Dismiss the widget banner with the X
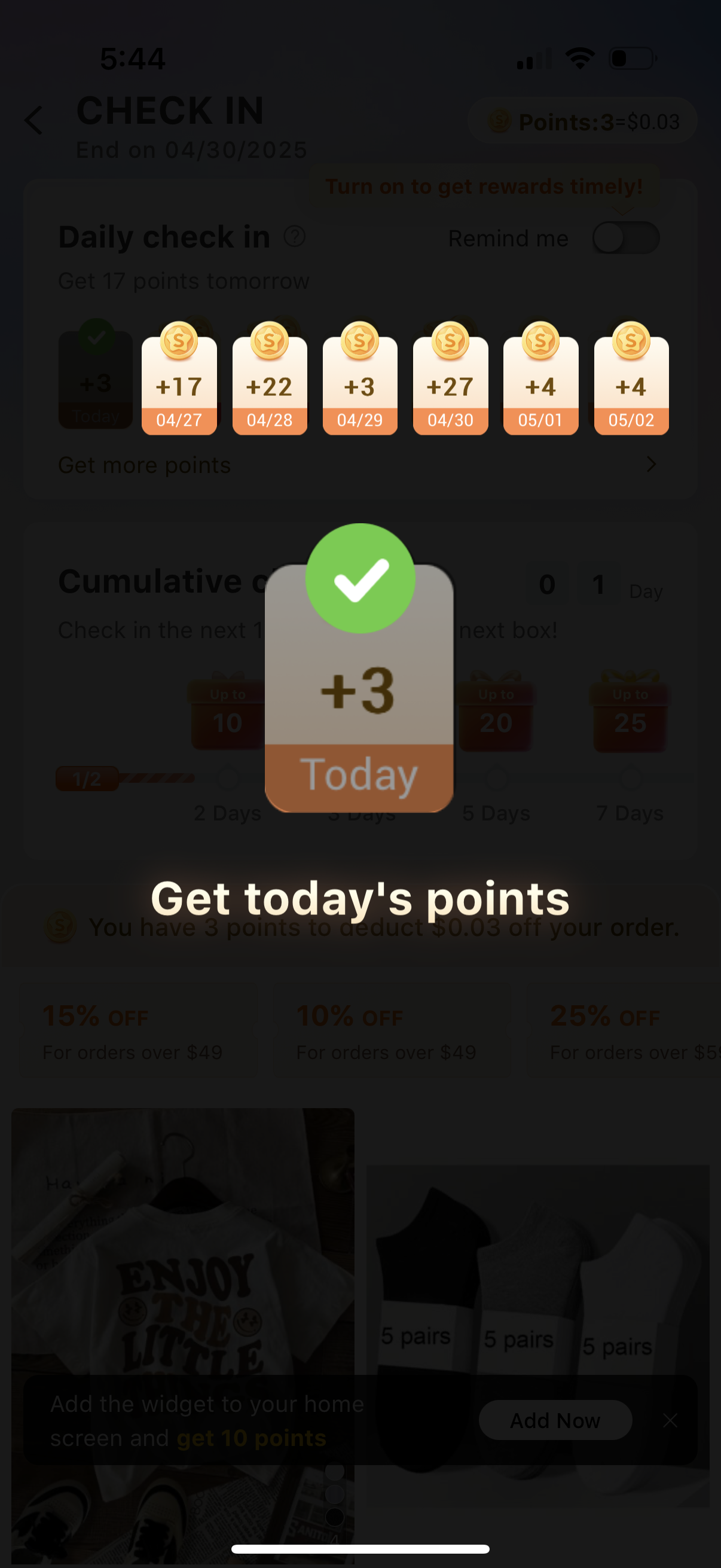This screenshot has height=1568, width=721. [x=670, y=1420]
